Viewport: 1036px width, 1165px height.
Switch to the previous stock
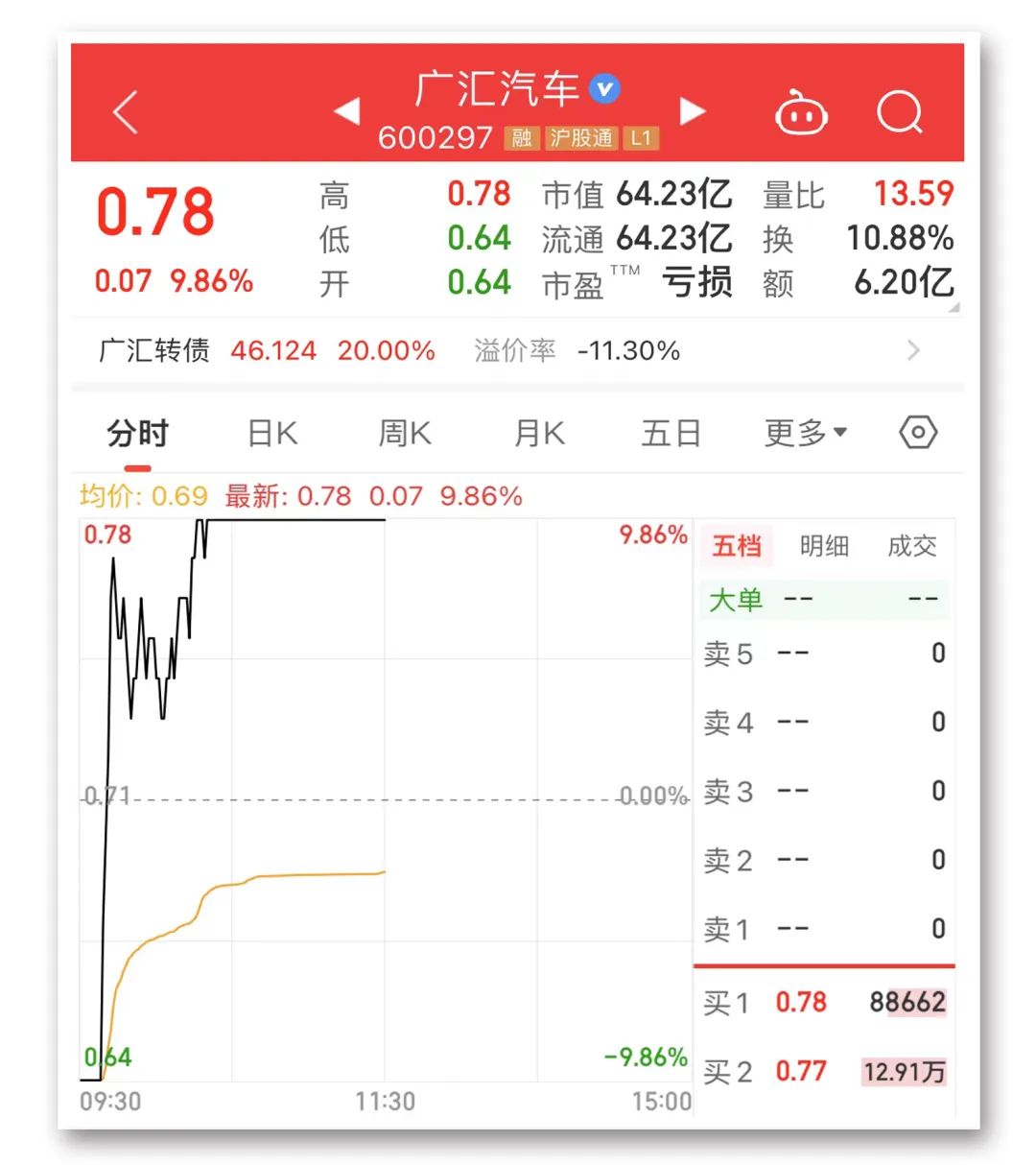coord(347,111)
